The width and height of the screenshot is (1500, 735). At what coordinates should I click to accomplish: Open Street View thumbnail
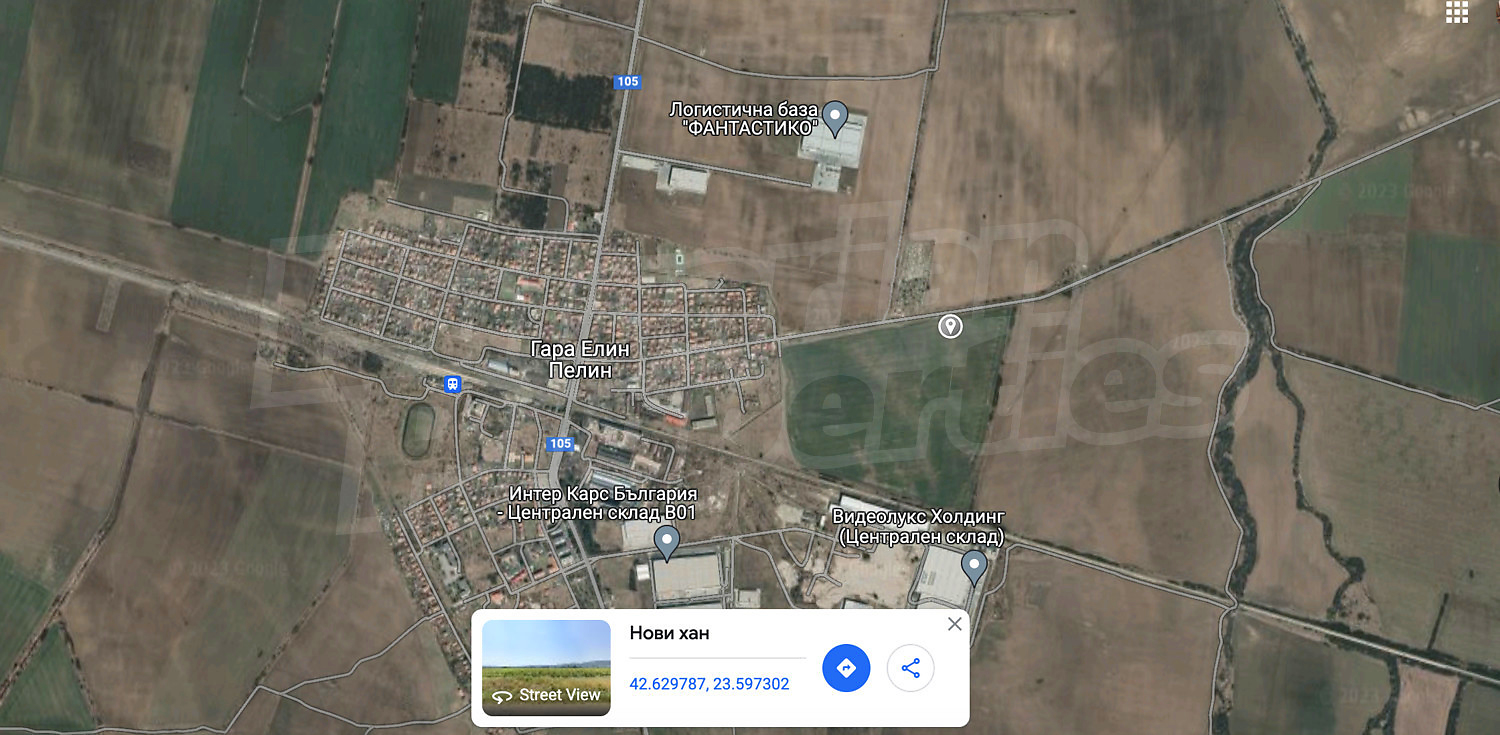(x=546, y=668)
